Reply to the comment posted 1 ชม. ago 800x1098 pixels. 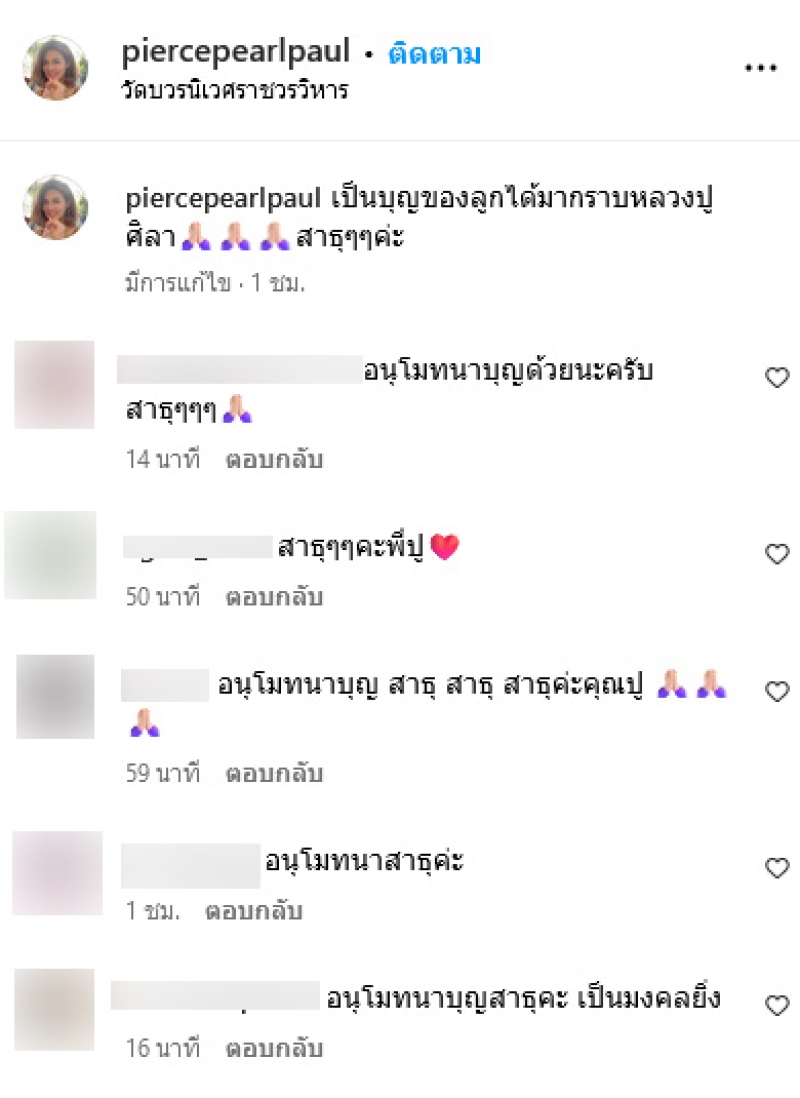click(x=253, y=911)
